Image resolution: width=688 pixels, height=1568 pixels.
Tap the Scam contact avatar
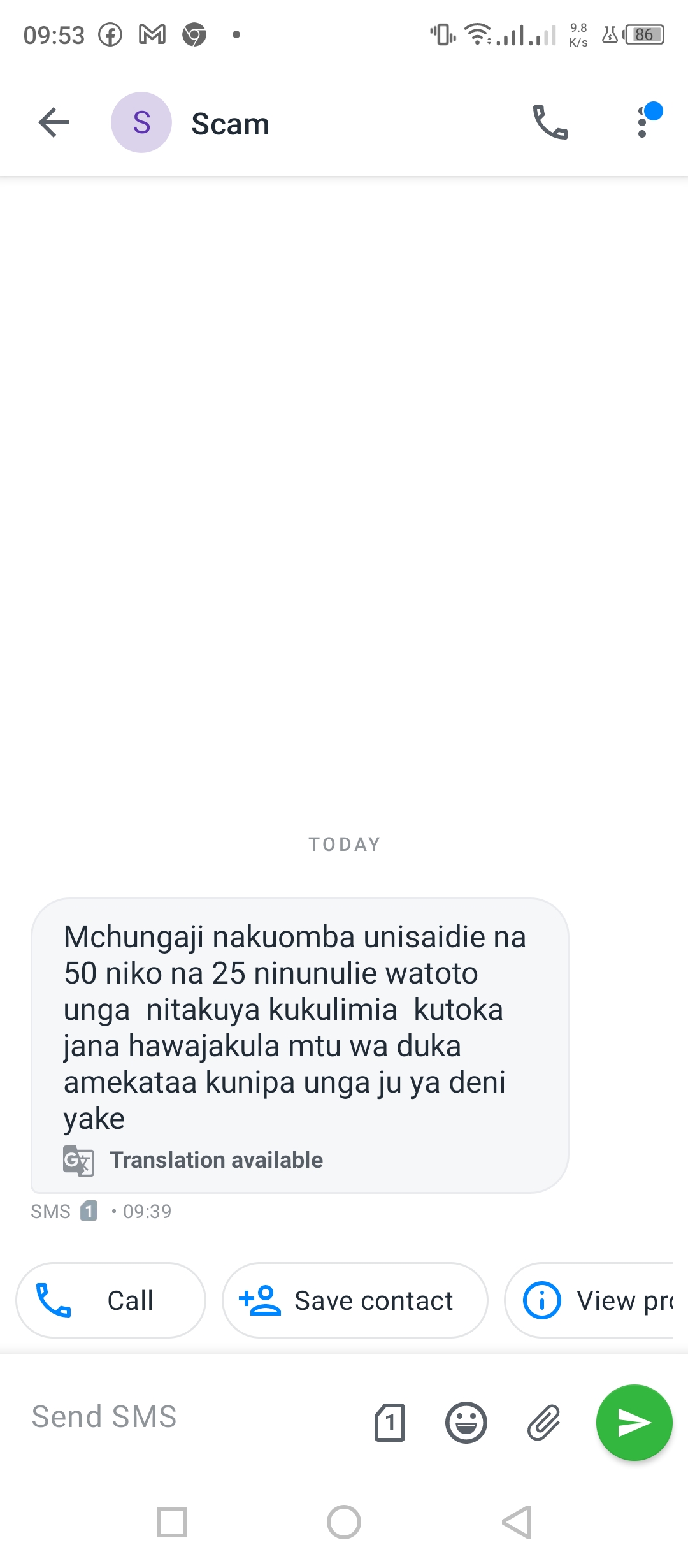[x=141, y=122]
